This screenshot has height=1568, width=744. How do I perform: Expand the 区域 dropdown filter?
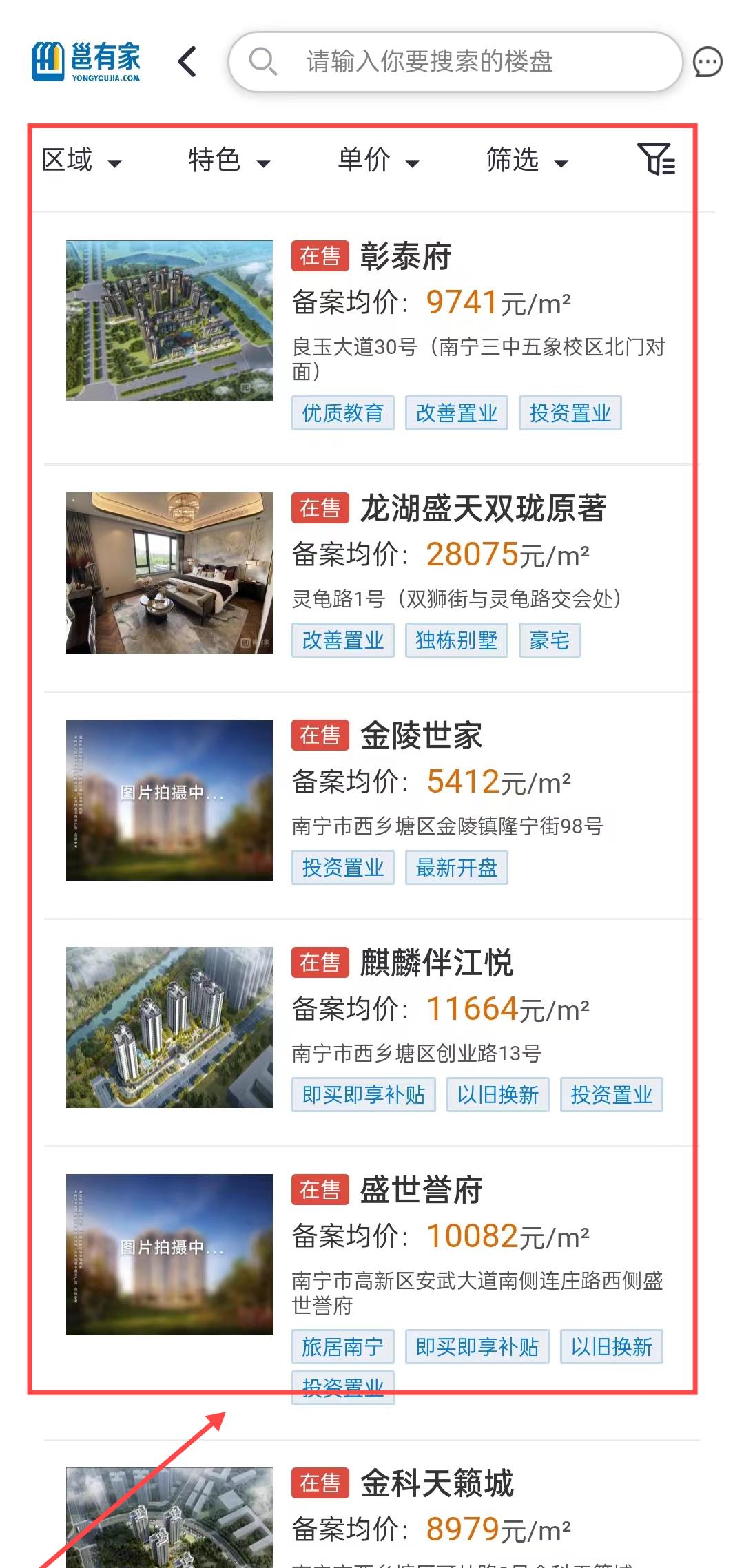point(81,160)
